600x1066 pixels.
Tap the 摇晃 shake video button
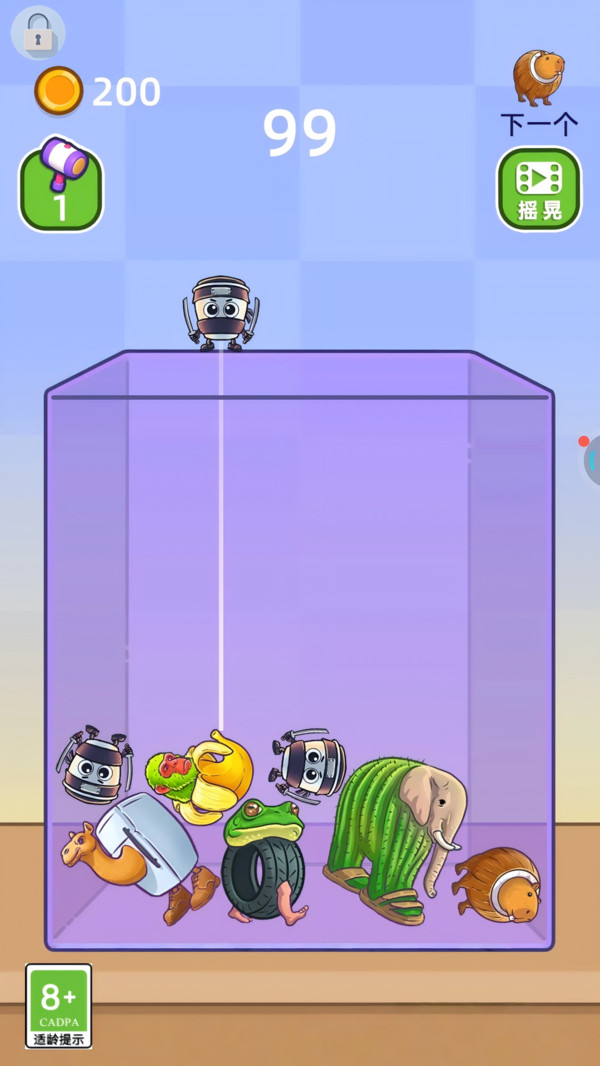pyautogui.click(x=539, y=188)
